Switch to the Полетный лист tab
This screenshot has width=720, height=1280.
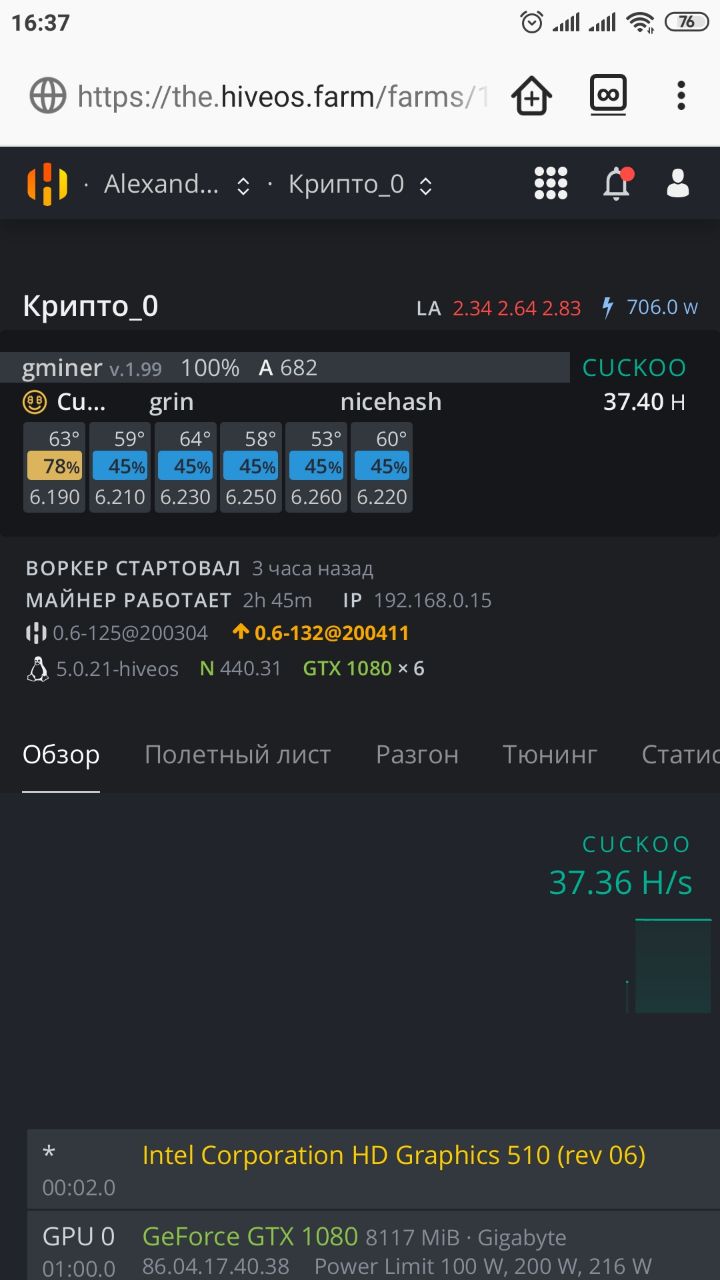coord(237,755)
